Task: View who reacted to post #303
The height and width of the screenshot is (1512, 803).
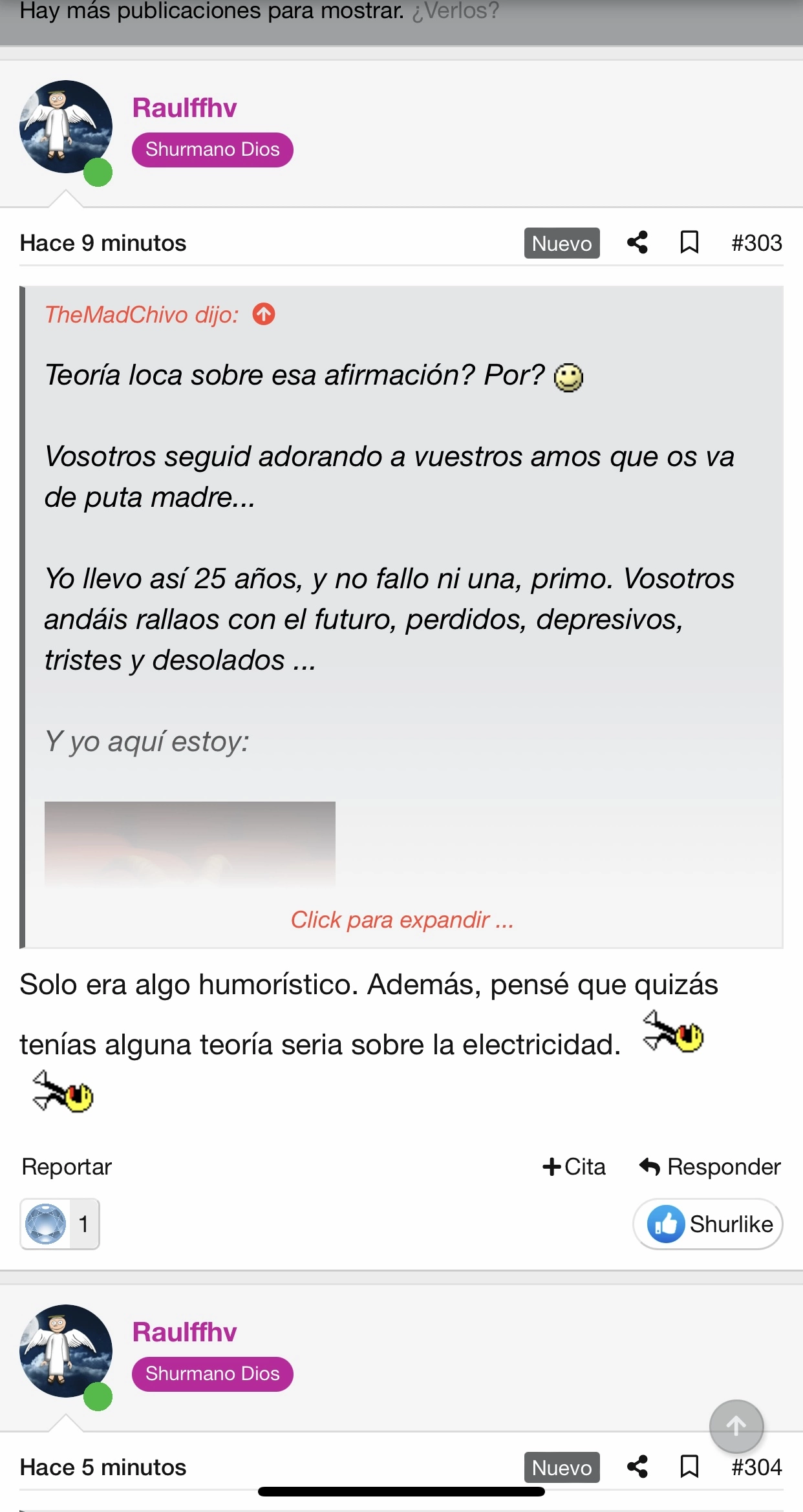Action: 59,1224
